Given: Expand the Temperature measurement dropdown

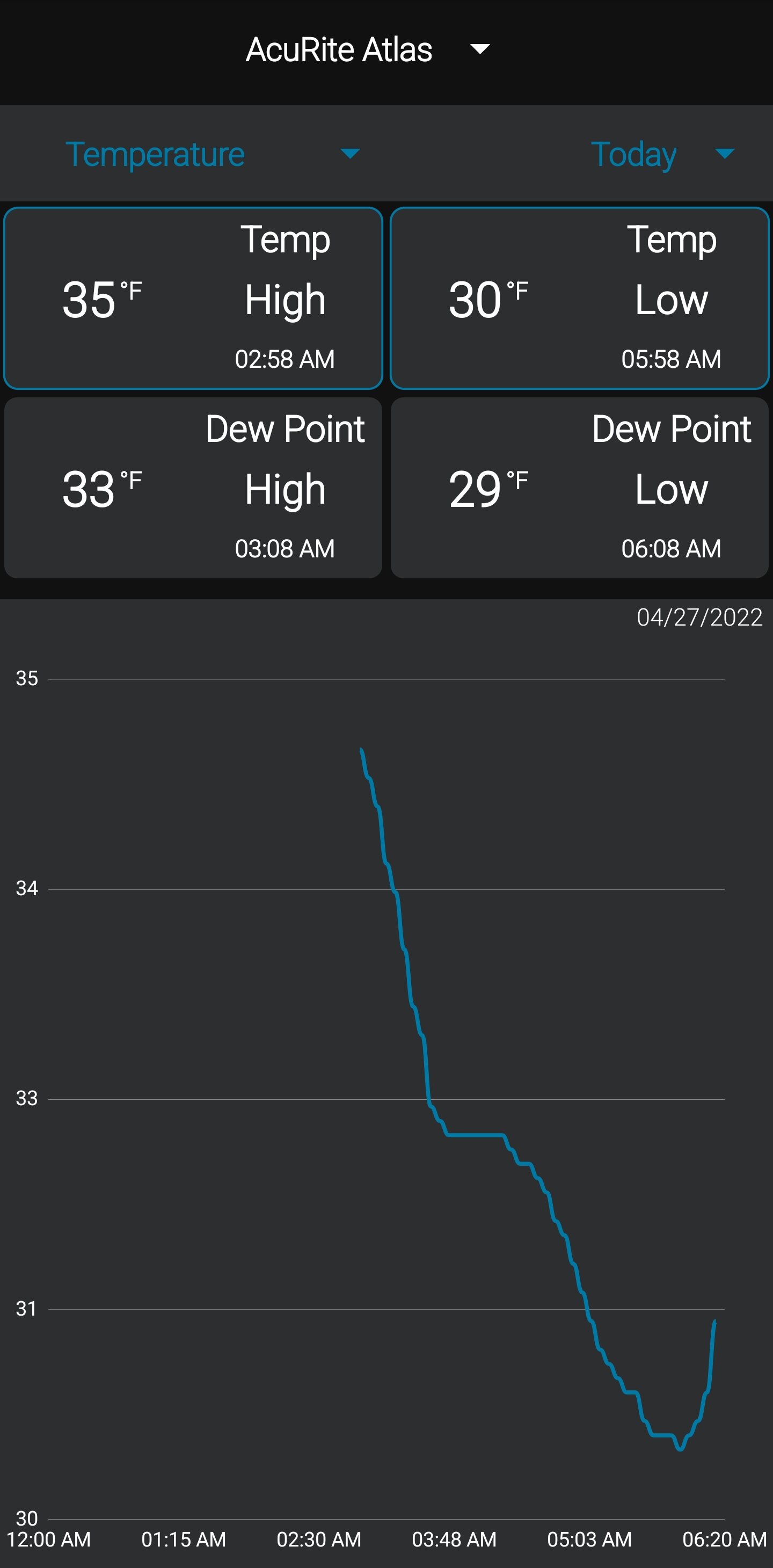Looking at the screenshot, I should click(x=213, y=154).
